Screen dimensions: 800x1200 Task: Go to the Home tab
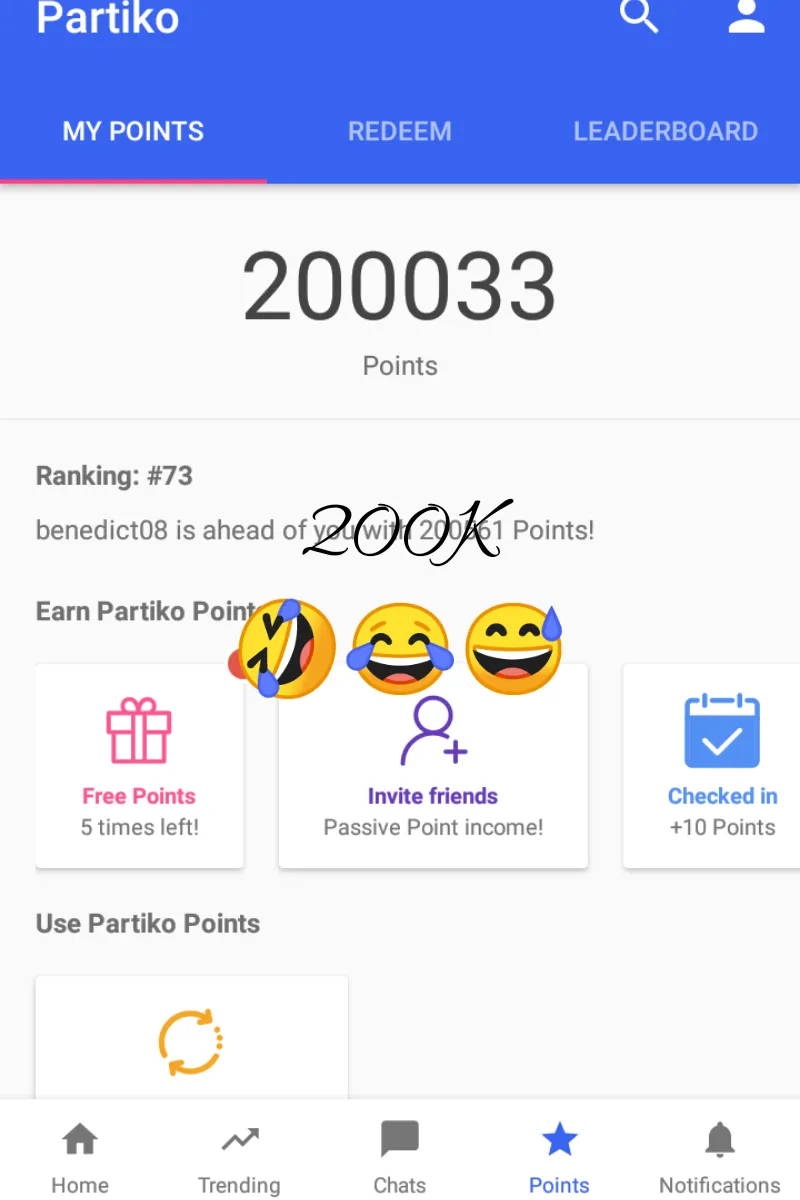(x=80, y=1157)
